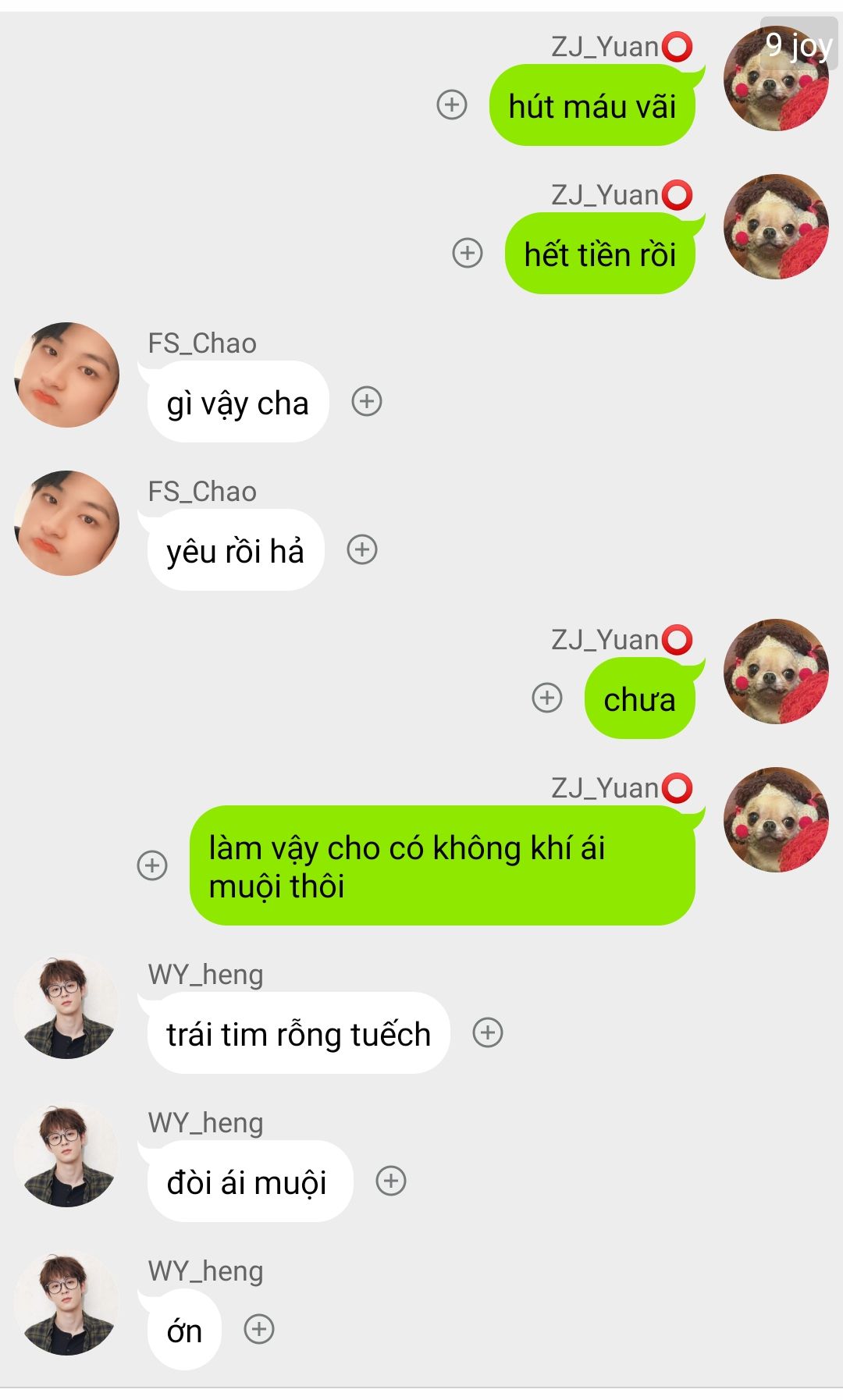Image resolution: width=843 pixels, height=1400 pixels.
Task: Tap plus icon next to "ớn" message
Action: 259,1329
